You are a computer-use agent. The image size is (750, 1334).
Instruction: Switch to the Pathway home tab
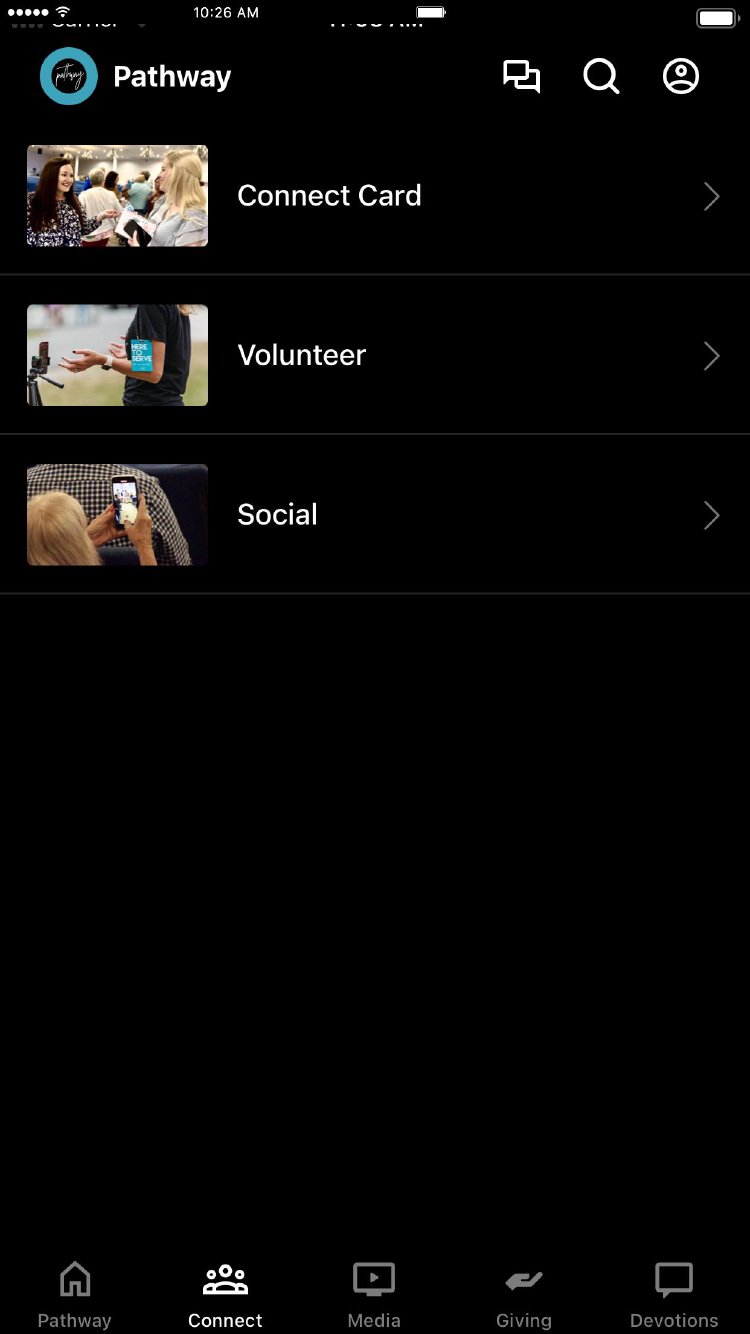(x=75, y=1294)
